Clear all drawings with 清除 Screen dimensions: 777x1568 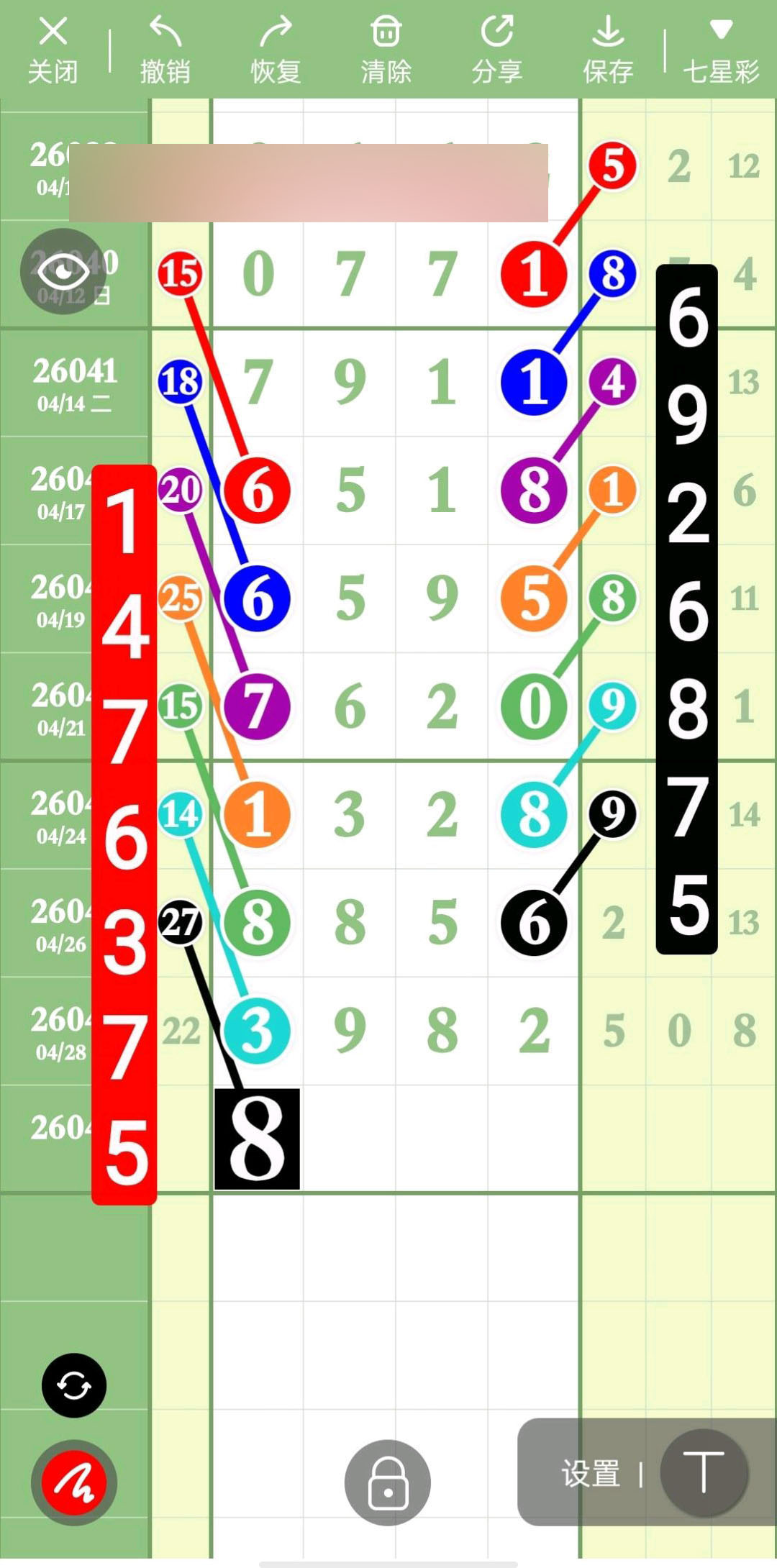(386, 50)
